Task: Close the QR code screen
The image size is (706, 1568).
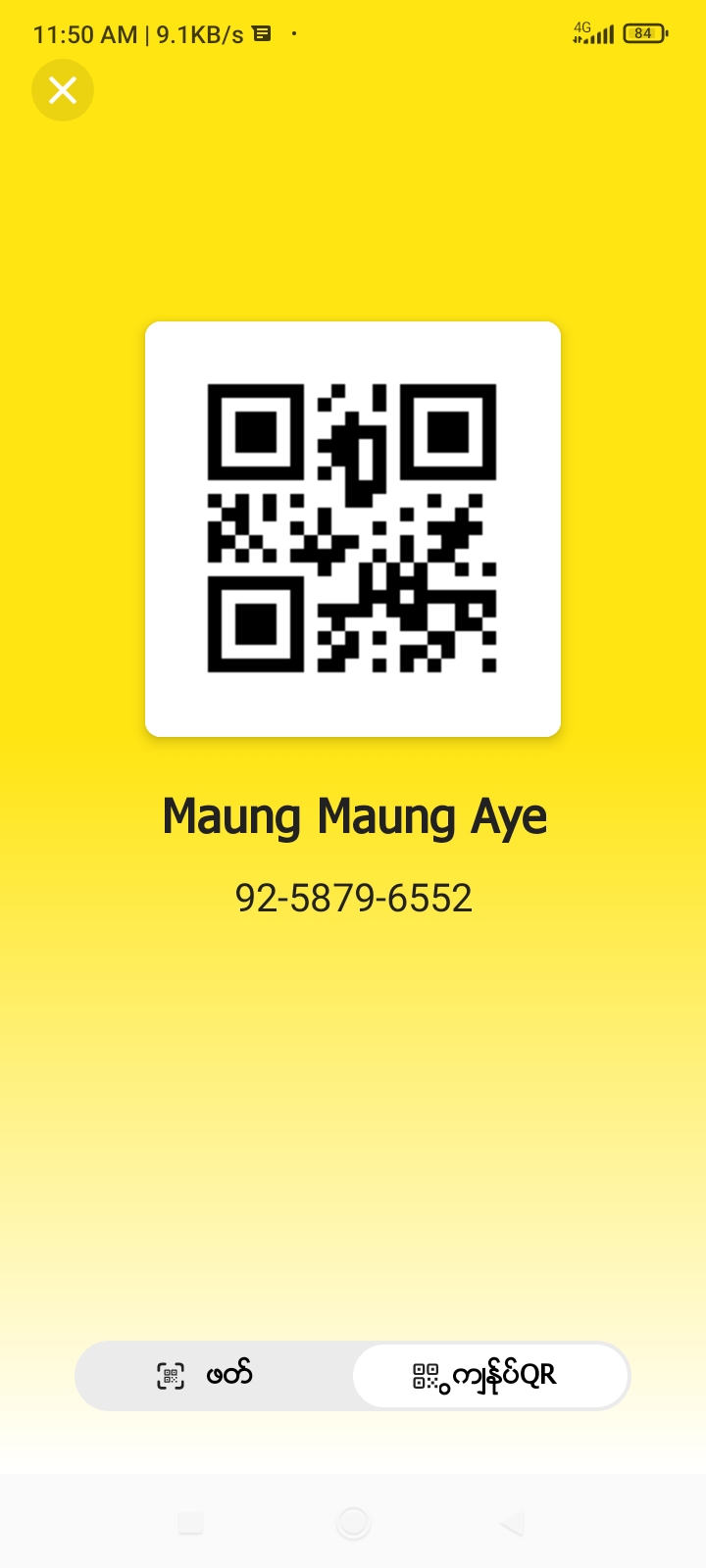Action: coord(63,90)
